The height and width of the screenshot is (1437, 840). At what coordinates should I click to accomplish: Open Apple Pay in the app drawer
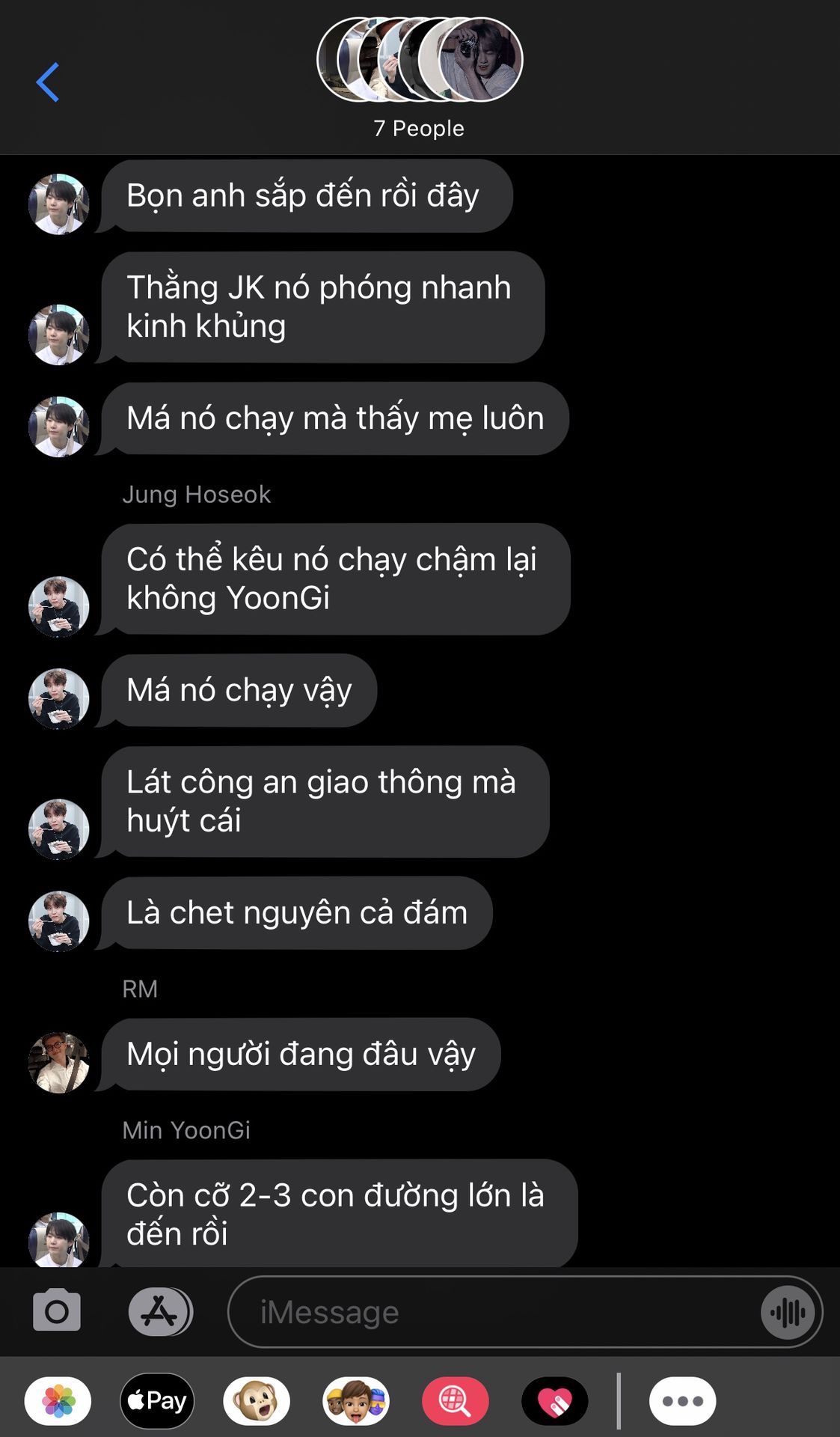(x=157, y=1400)
